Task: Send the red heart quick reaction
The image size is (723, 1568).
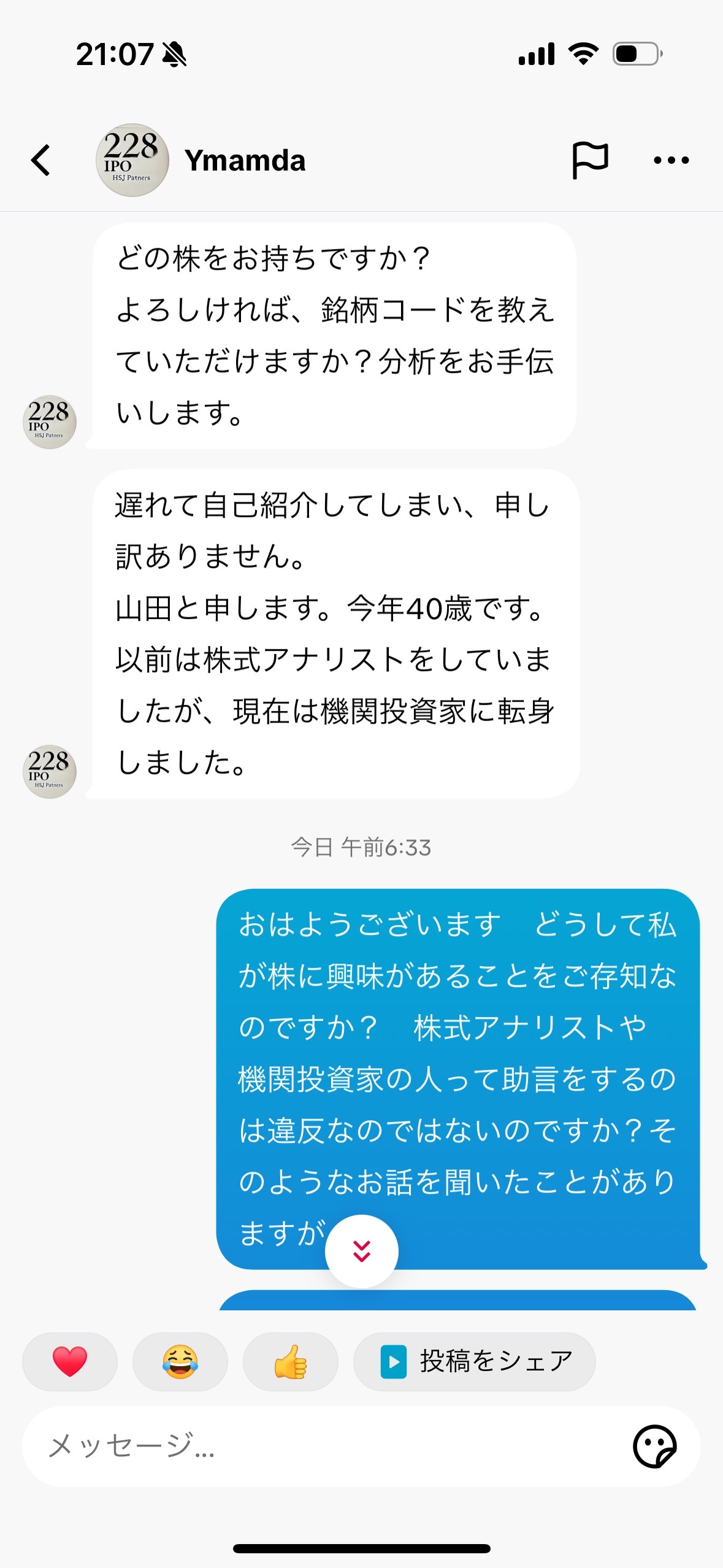Action: [x=70, y=1361]
